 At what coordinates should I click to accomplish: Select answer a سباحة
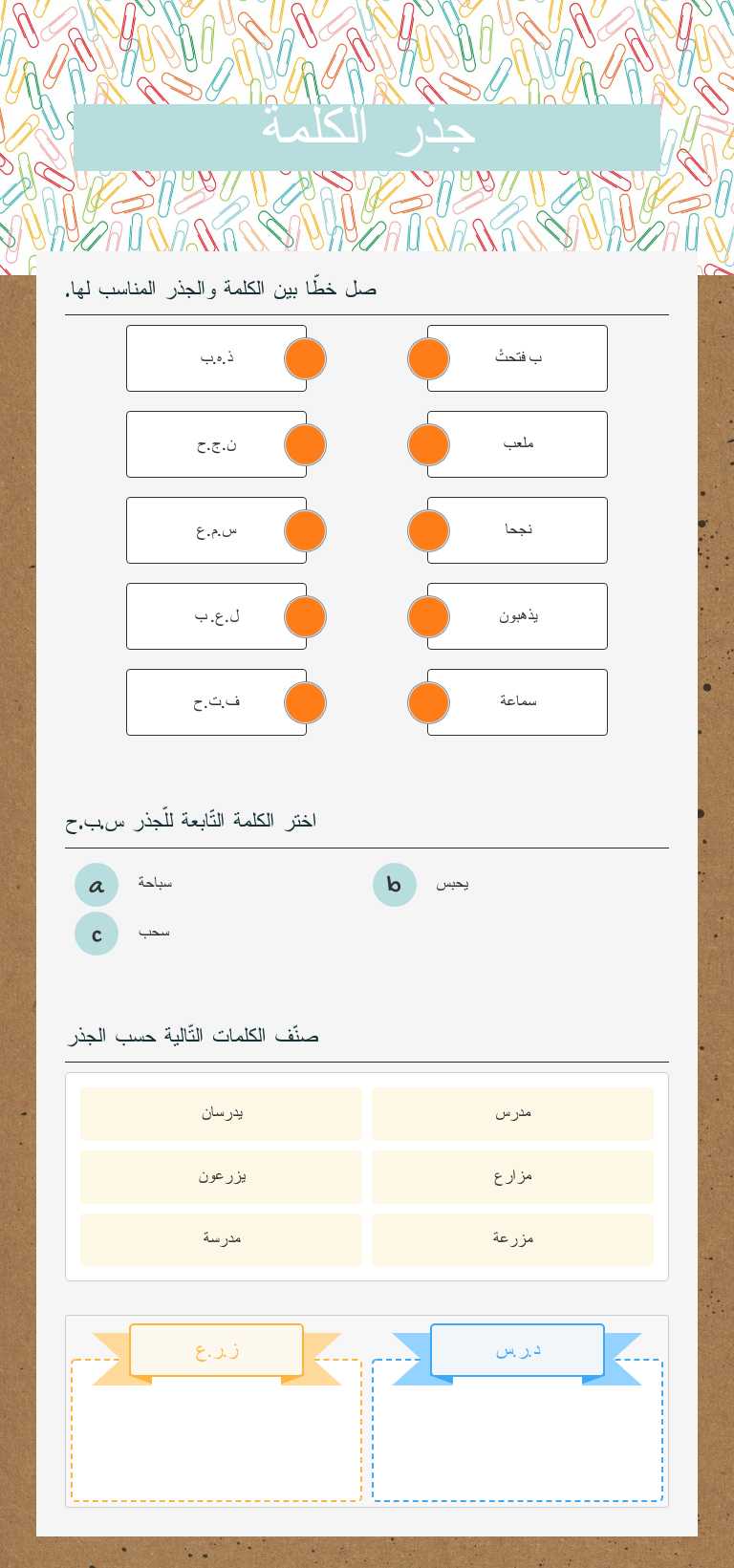tap(96, 885)
